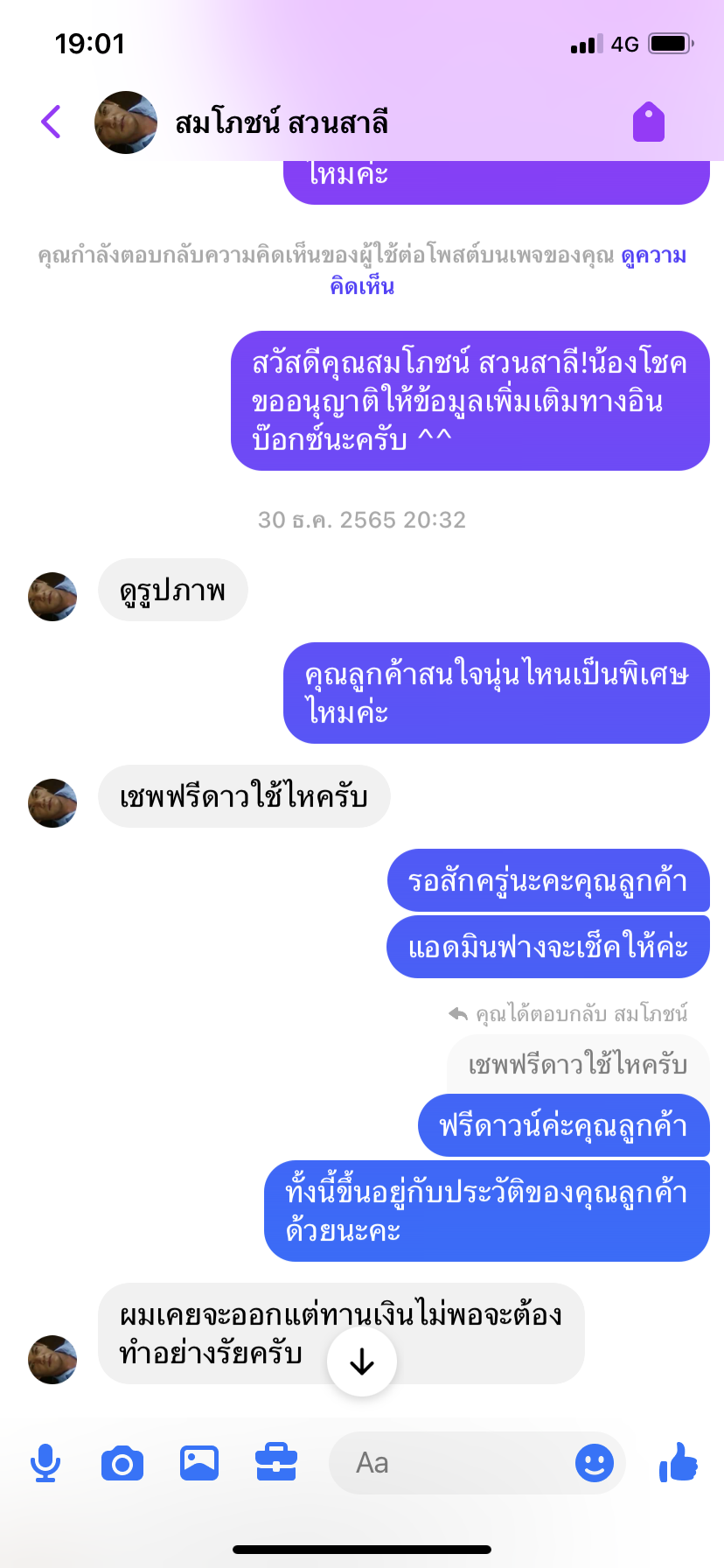The width and height of the screenshot is (724, 1568).
Task: Open the emoji picker smiley
Action: click(595, 1463)
